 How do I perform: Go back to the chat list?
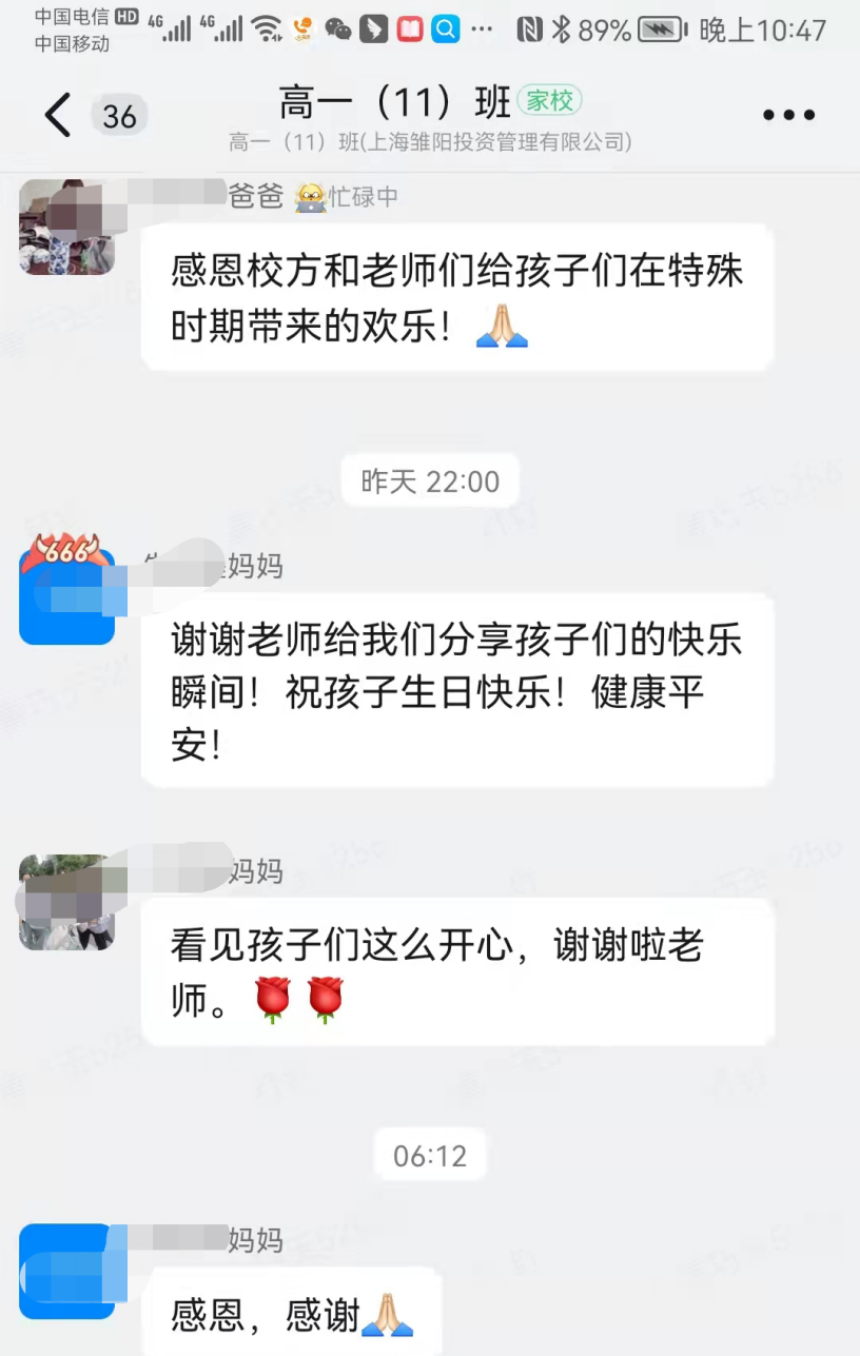click(x=58, y=115)
